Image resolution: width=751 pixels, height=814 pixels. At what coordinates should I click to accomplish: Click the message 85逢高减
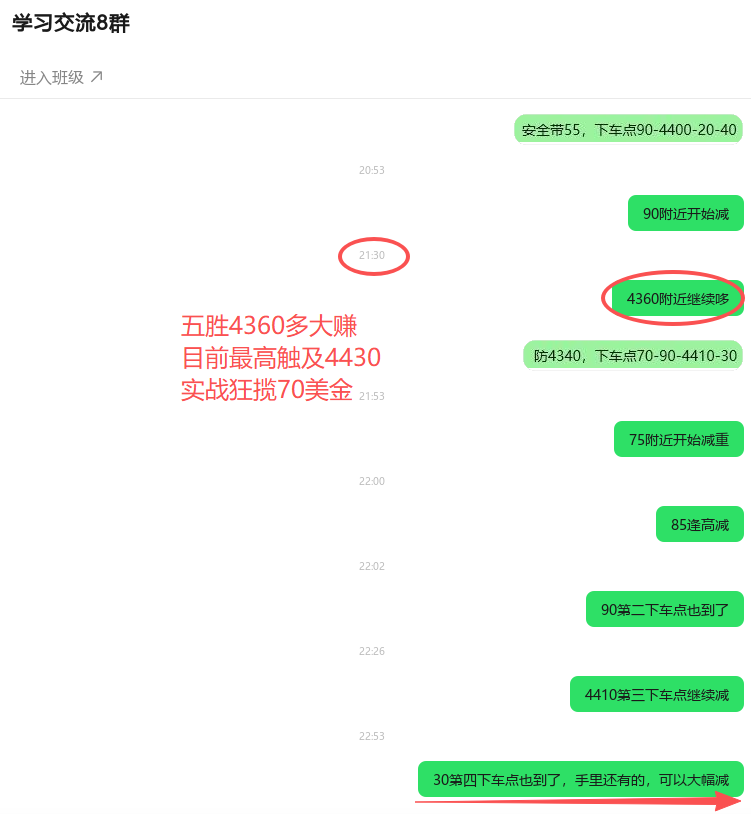[x=699, y=524]
